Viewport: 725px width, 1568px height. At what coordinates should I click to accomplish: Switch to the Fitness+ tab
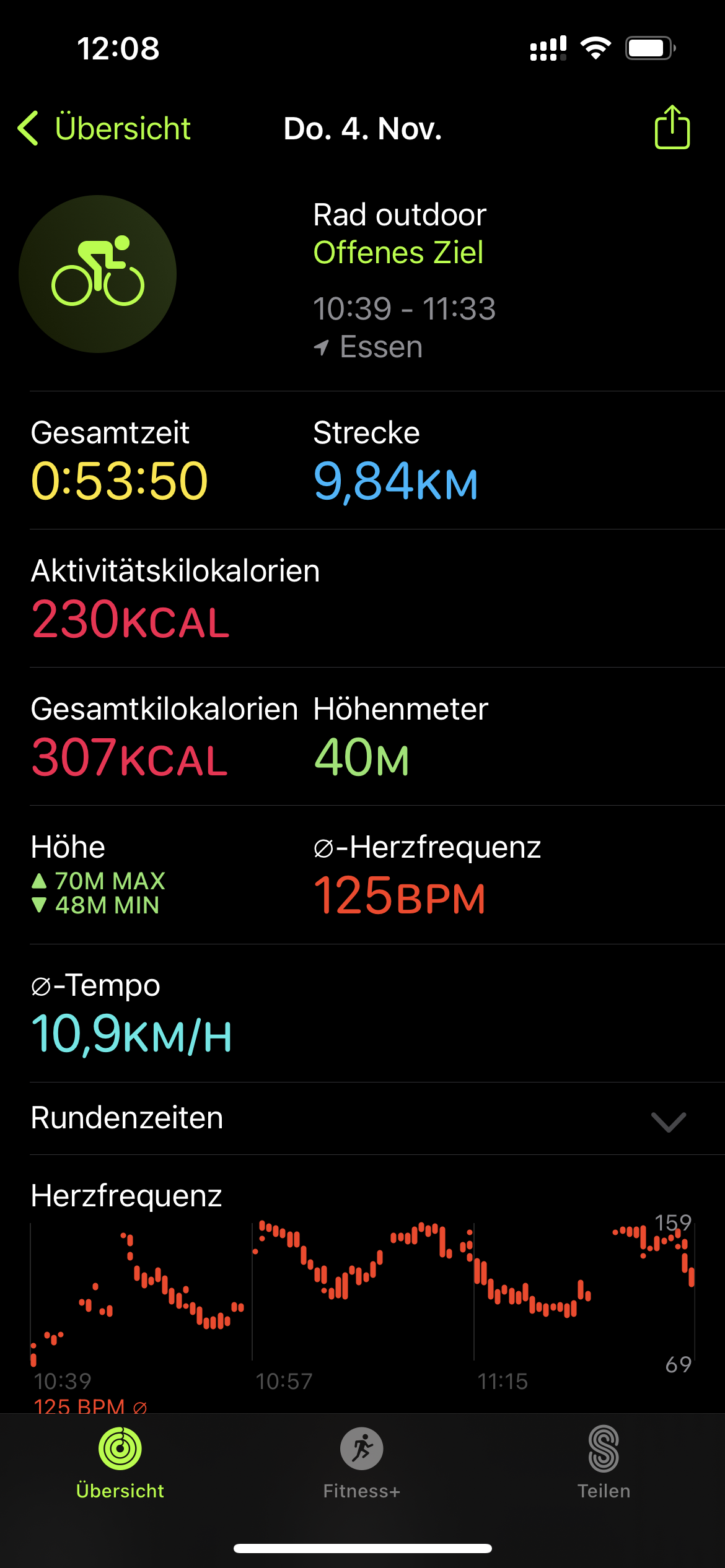pyautogui.click(x=362, y=1463)
